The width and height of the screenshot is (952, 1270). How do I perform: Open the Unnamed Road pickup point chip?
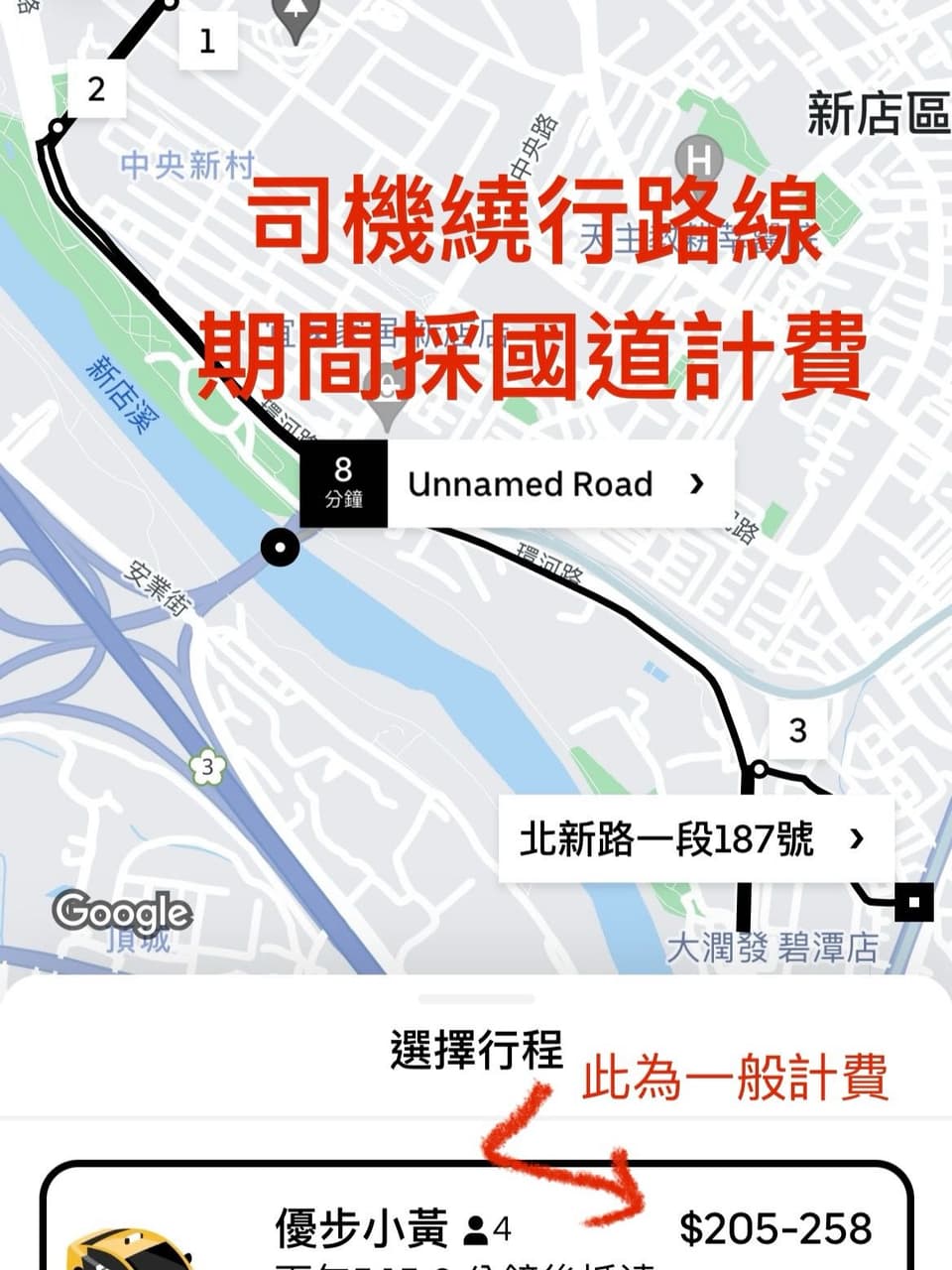click(555, 484)
